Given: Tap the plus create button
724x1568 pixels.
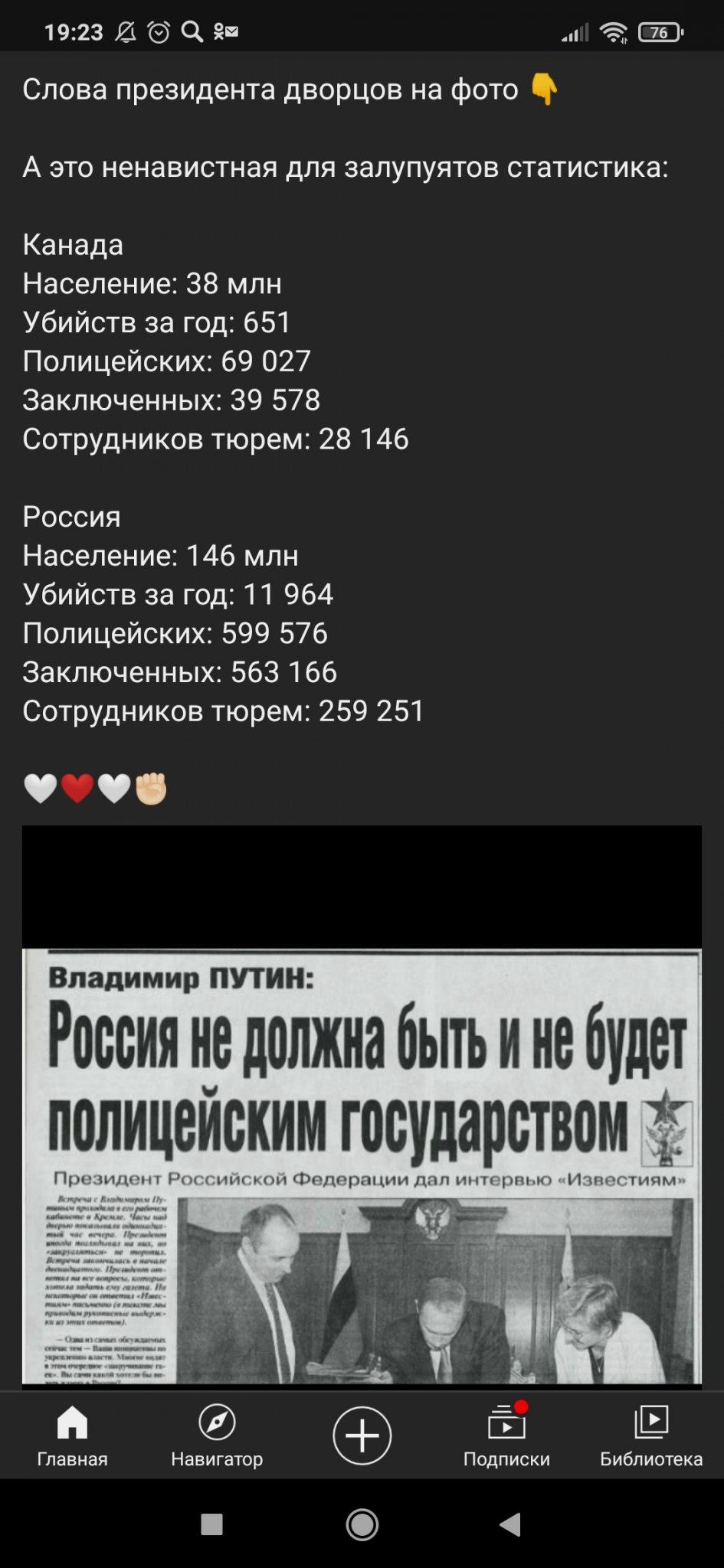Looking at the screenshot, I should [x=362, y=1436].
